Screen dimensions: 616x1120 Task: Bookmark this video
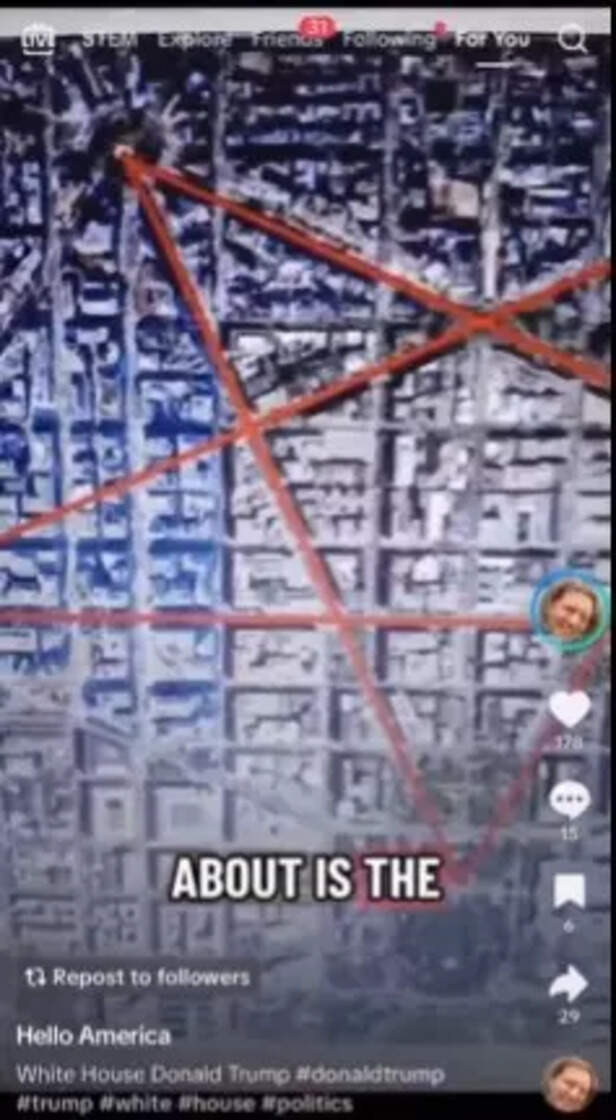tap(569, 890)
